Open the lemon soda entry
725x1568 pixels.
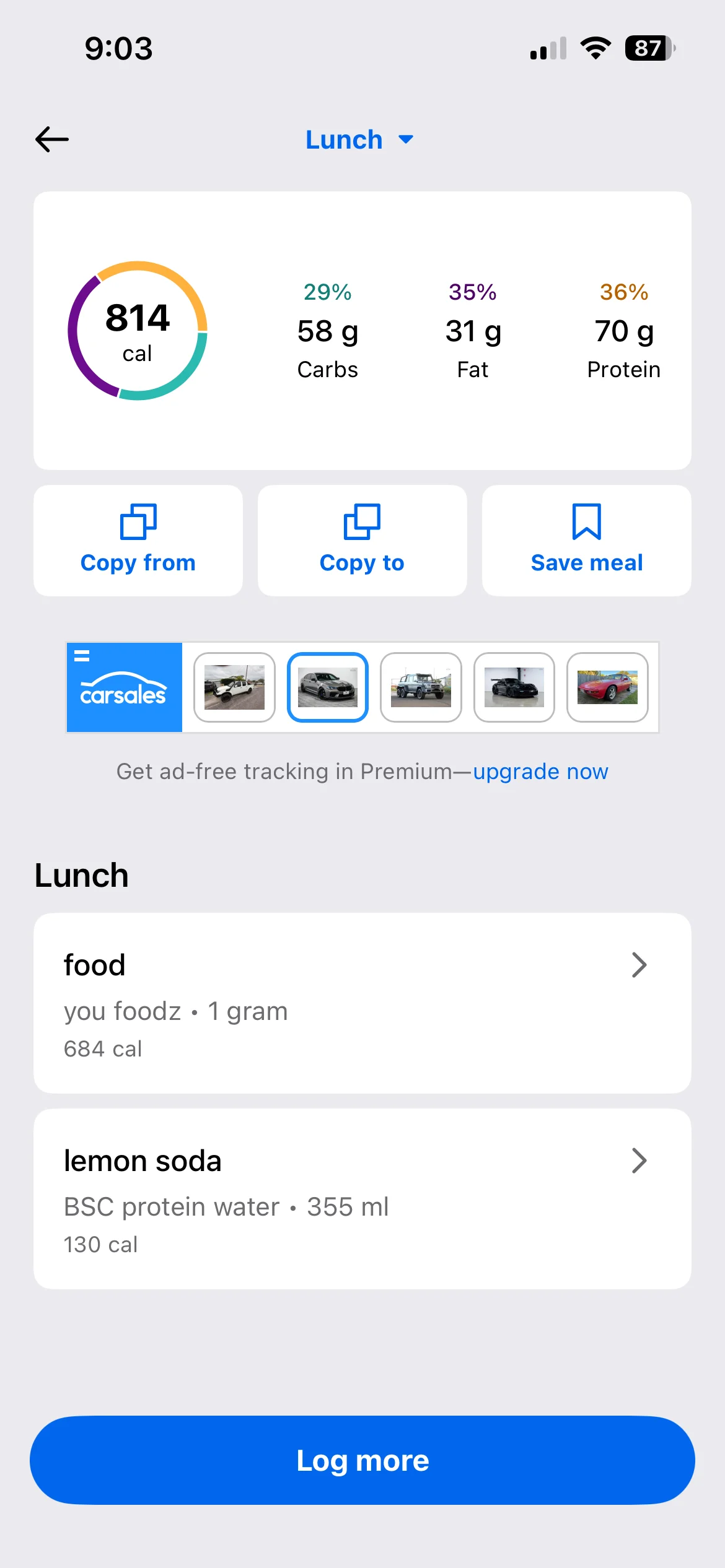coord(362,1199)
